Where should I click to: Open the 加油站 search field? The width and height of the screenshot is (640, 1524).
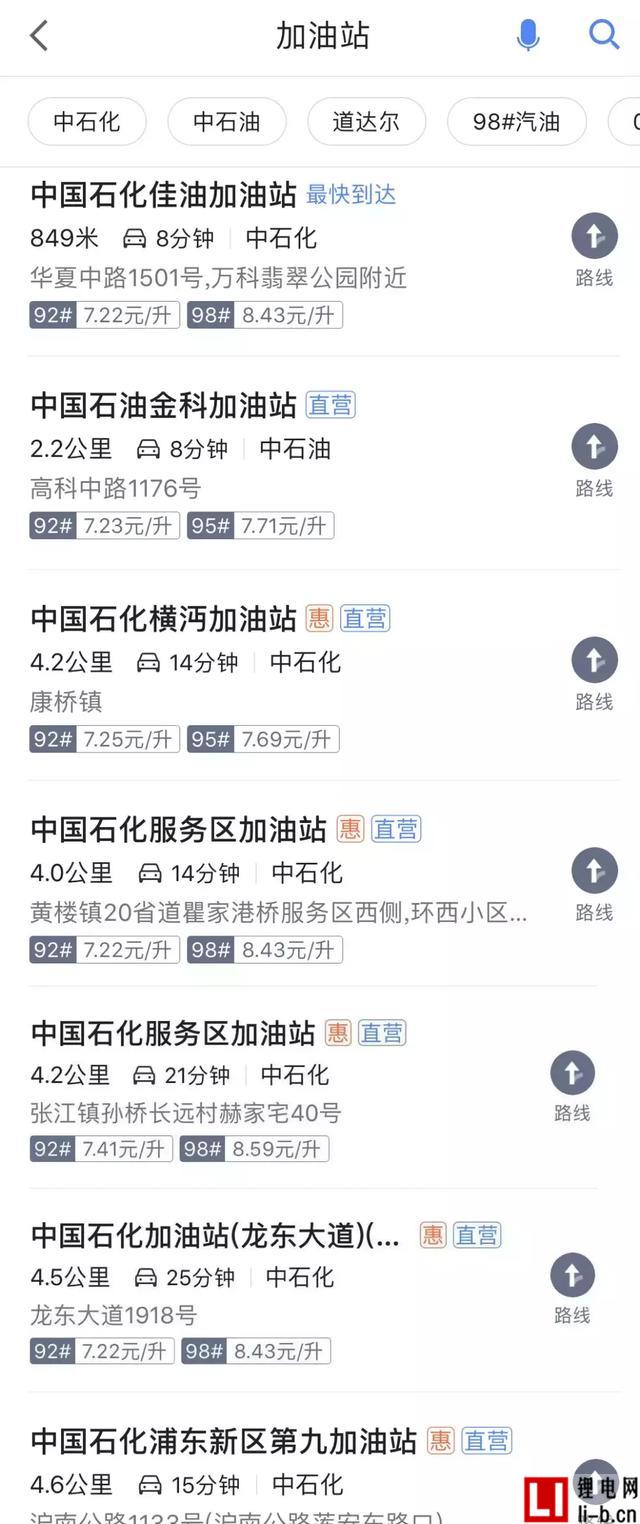tap(322, 36)
